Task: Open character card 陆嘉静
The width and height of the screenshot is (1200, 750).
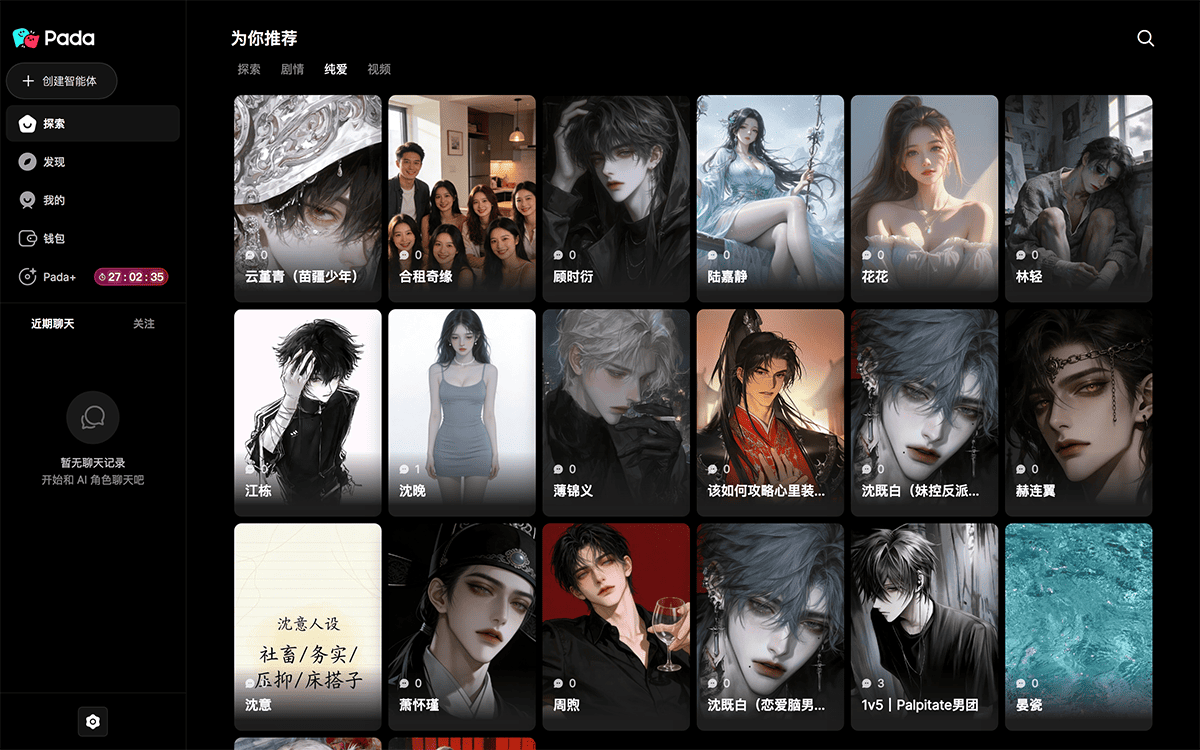Action: 770,198
